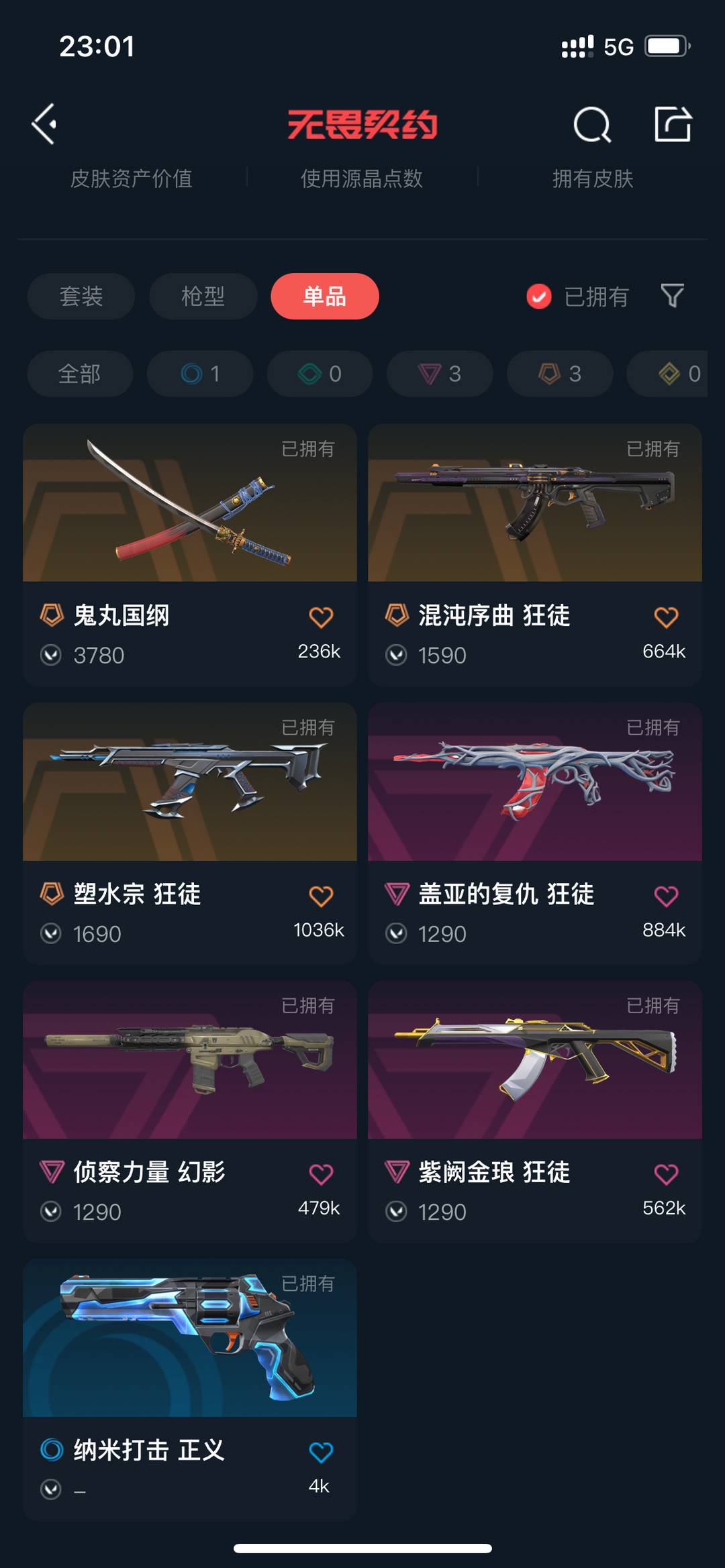This screenshot has width=725, height=1568.
Task: Open the 盖亚的复仇 狂徒 skin card
Action: (535, 833)
